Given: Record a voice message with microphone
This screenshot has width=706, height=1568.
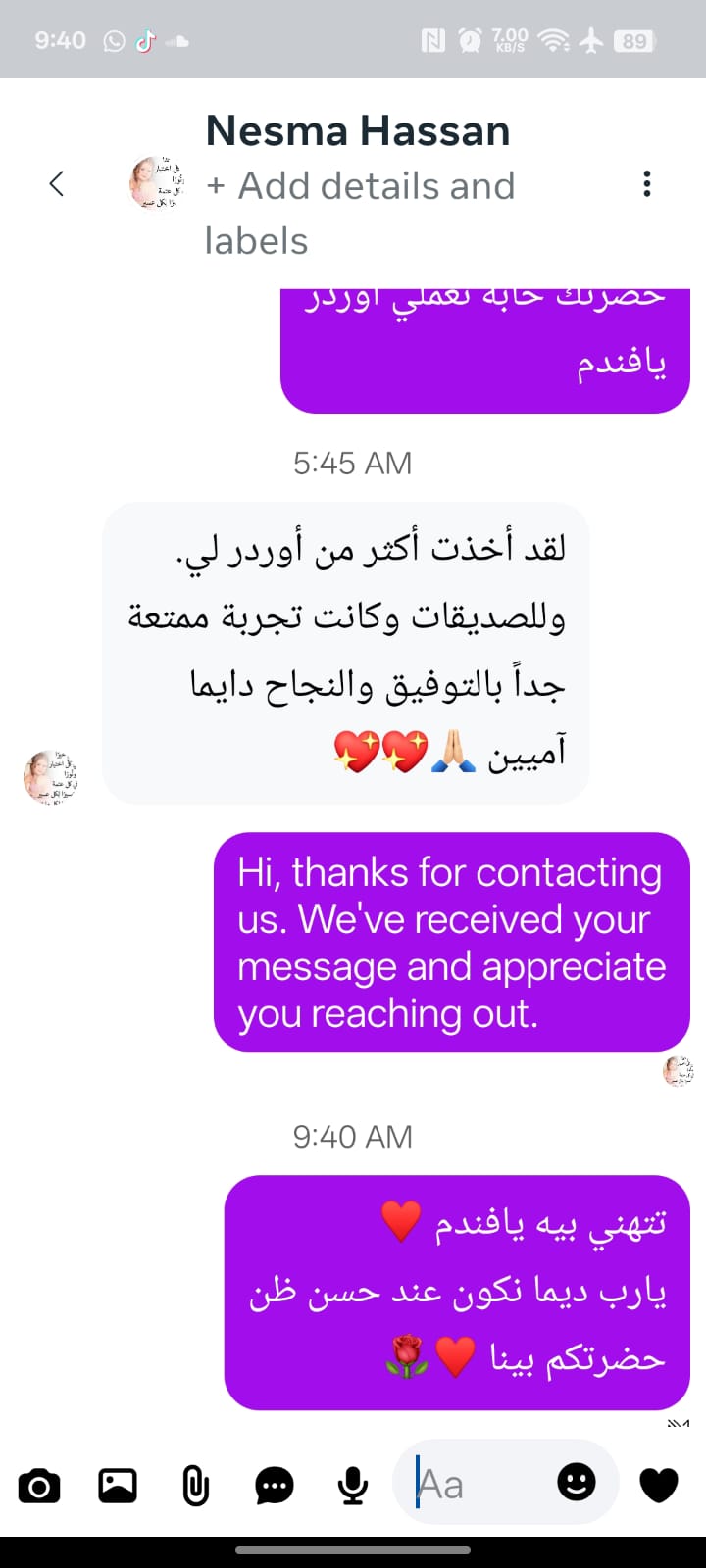Looking at the screenshot, I should [353, 1486].
